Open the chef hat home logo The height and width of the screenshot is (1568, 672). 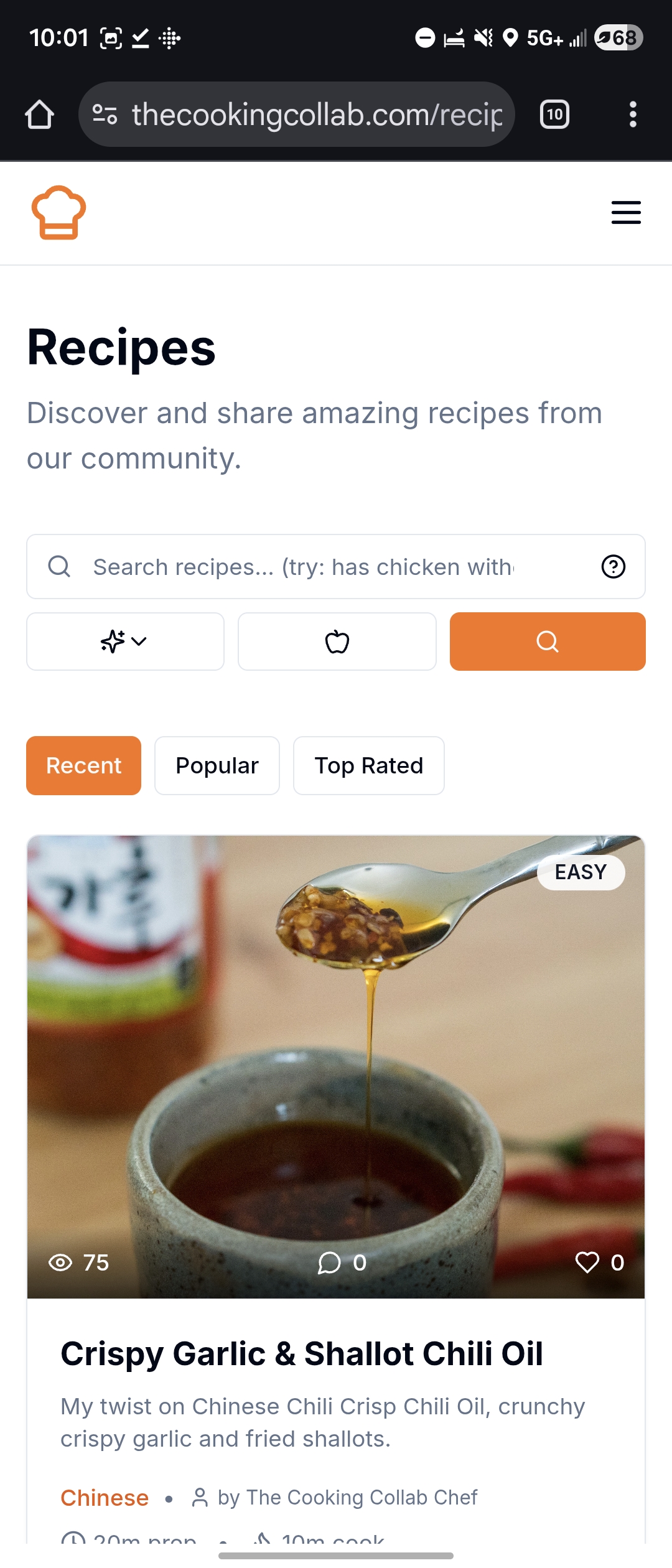click(x=59, y=213)
